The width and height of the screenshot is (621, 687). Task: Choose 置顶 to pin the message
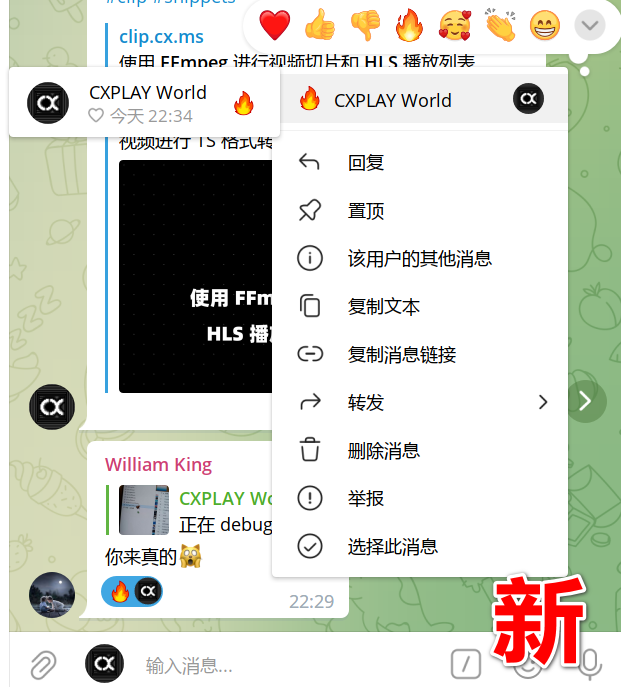(x=366, y=211)
